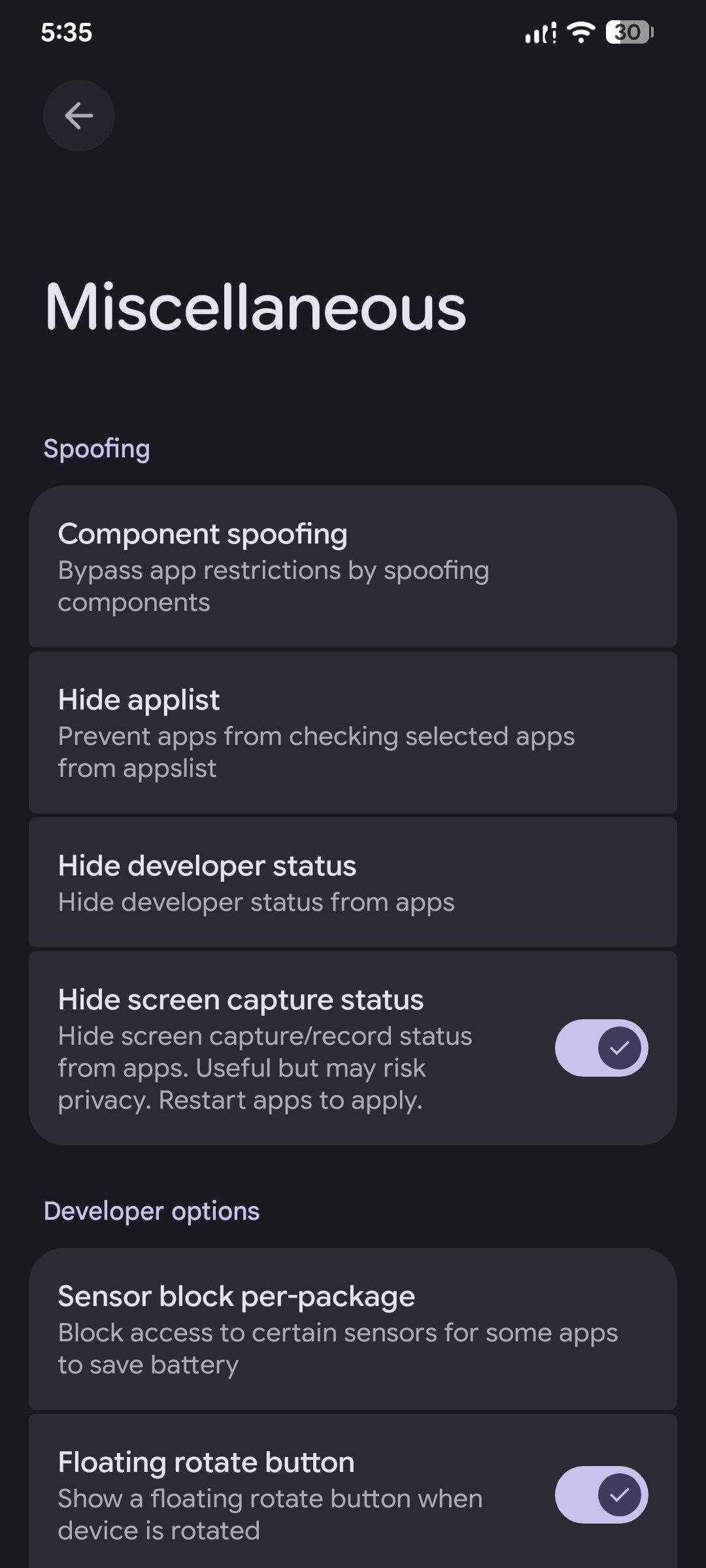Turn off Hide screen capture status
Viewport: 706px width, 1568px height.
coord(601,1048)
